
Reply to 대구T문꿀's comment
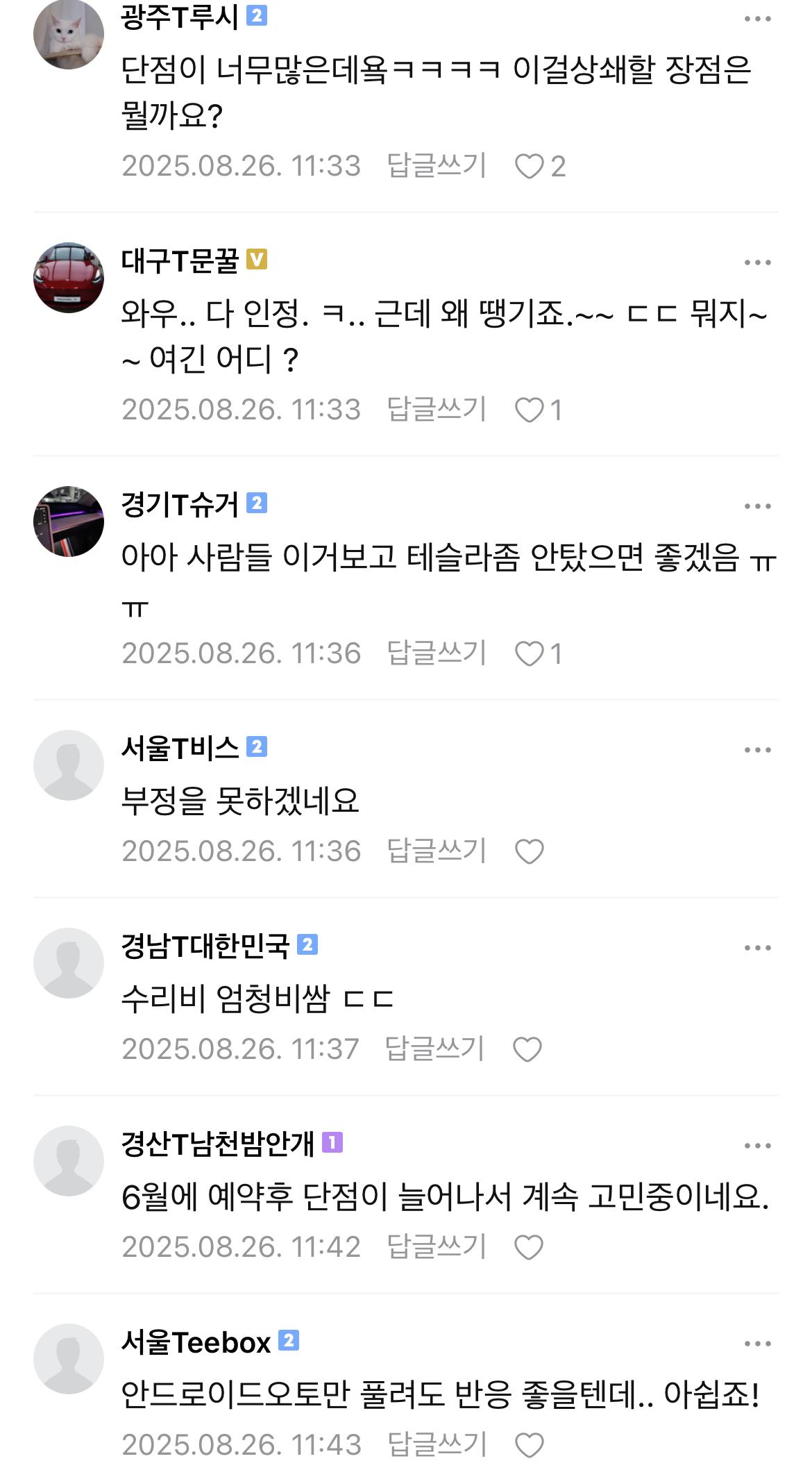437,409
